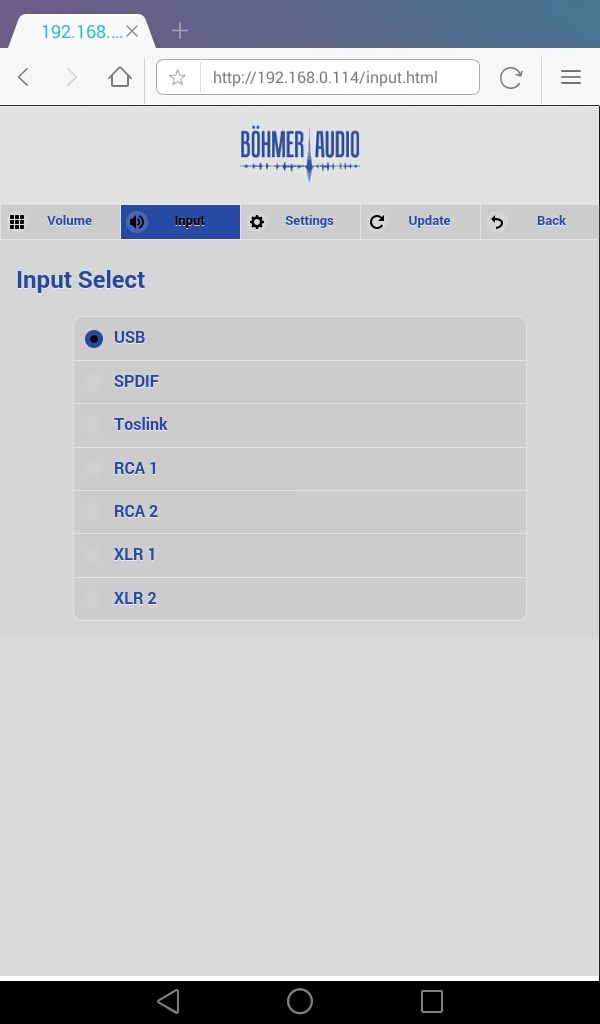Screen dimensions: 600x1024
Task: Switch input to XLR 1
Action: click(300, 555)
